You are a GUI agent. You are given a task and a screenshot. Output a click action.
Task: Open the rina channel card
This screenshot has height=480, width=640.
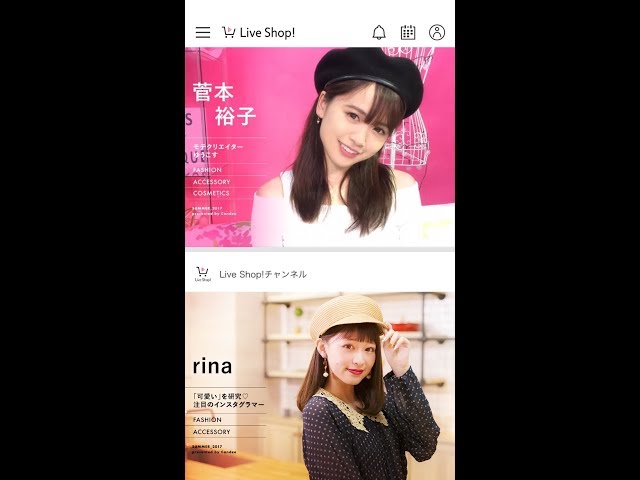tap(320, 386)
